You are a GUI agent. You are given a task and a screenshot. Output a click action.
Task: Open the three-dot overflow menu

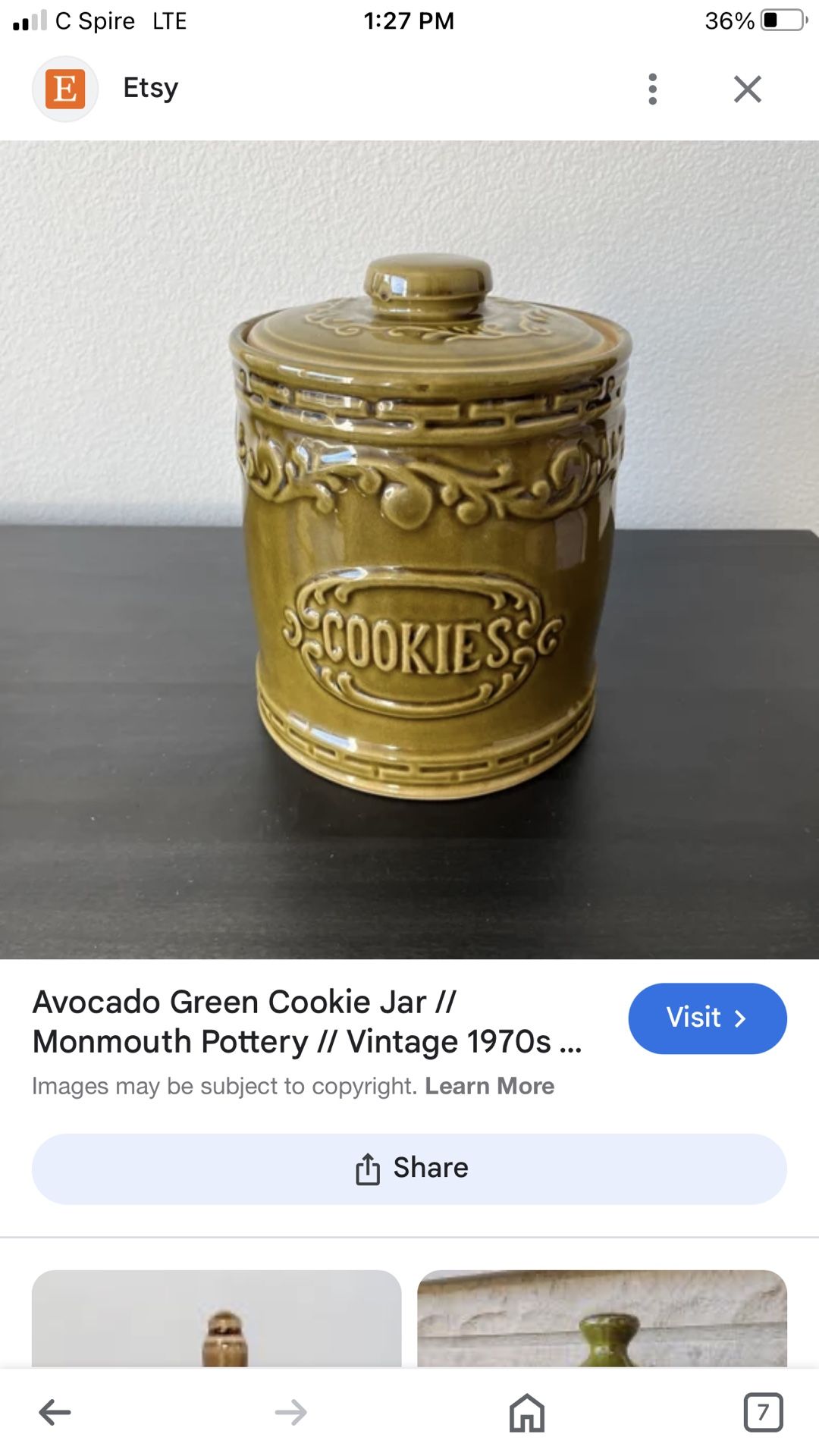(652, 89)
